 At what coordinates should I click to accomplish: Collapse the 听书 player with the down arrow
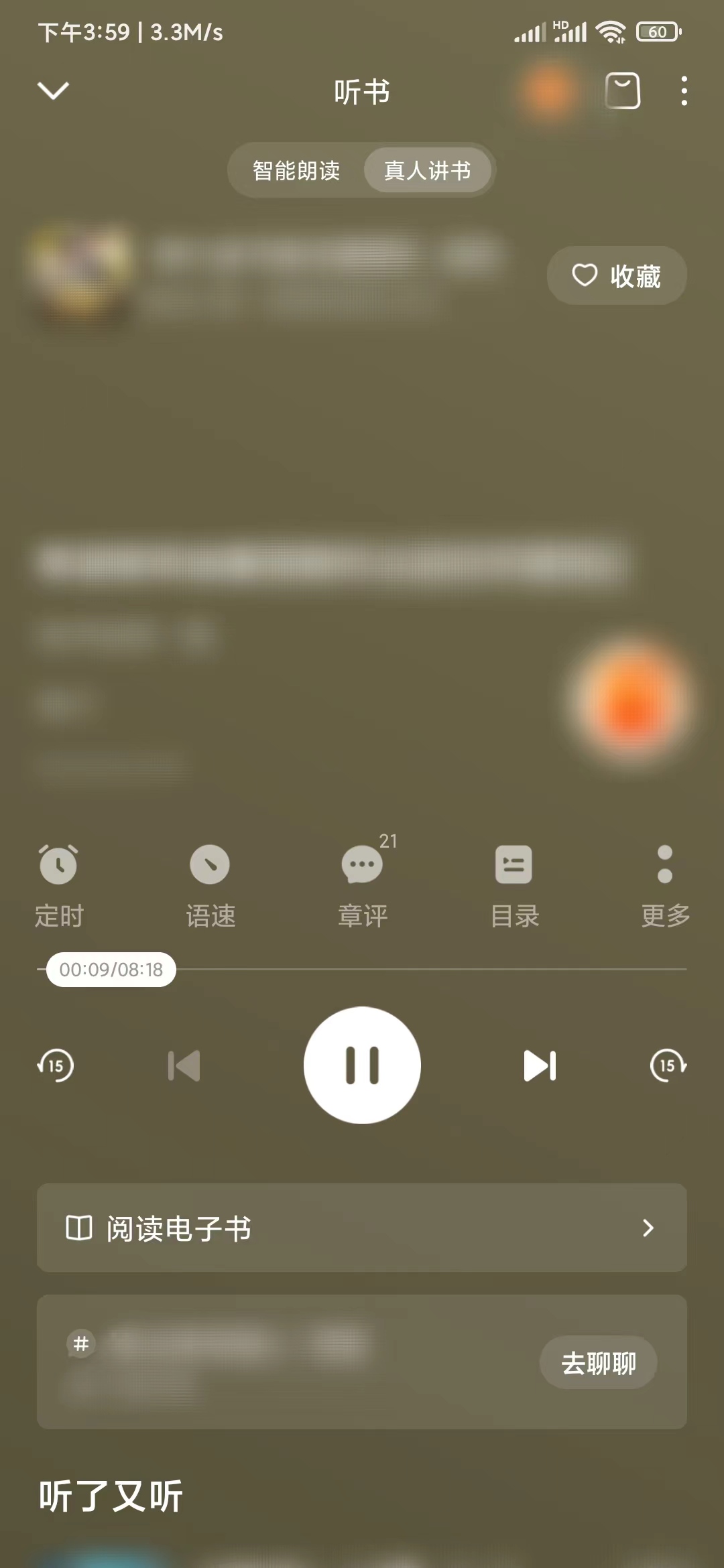point(53,90)
